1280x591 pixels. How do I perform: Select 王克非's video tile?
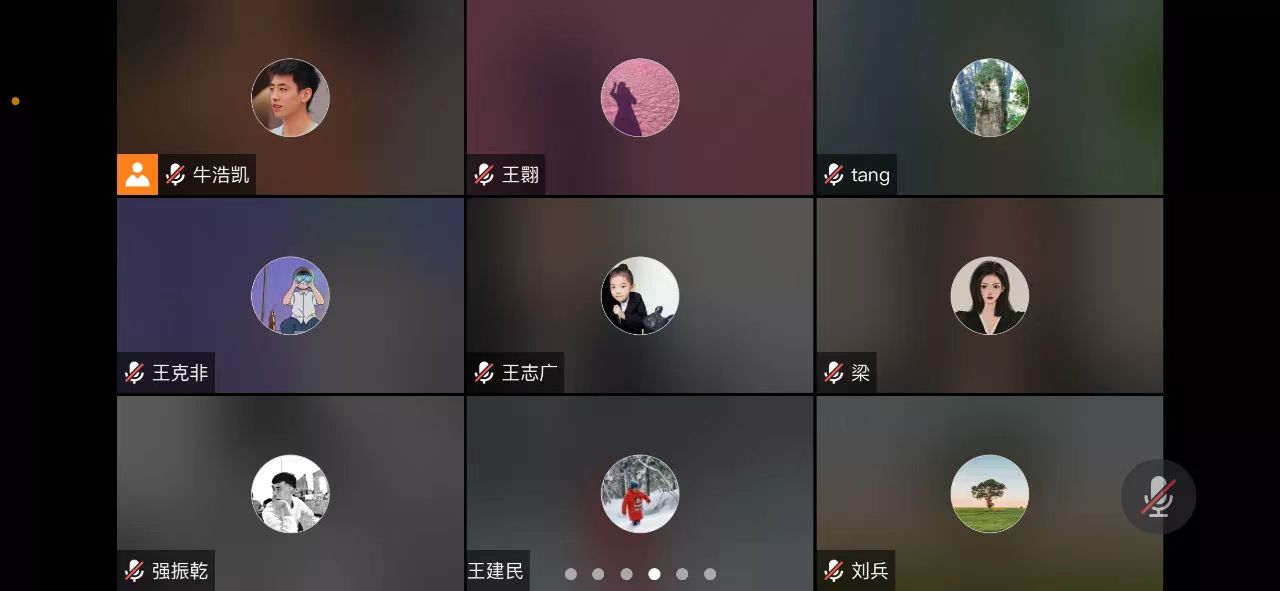click(x=290, y=295)
